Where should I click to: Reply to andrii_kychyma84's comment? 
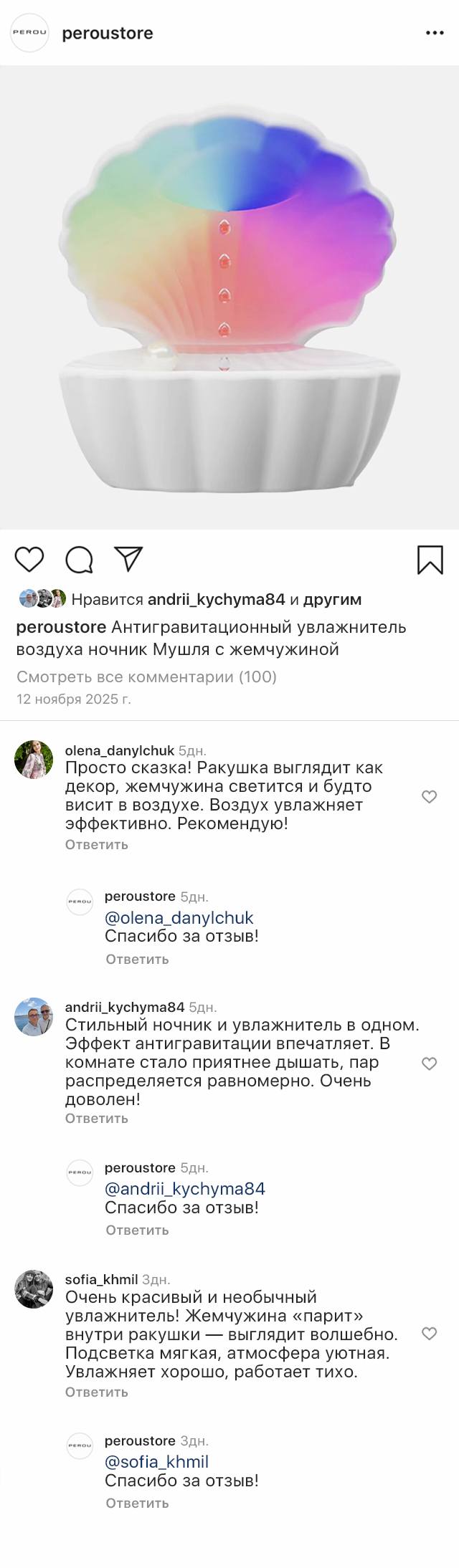(x=96, y=1118)
